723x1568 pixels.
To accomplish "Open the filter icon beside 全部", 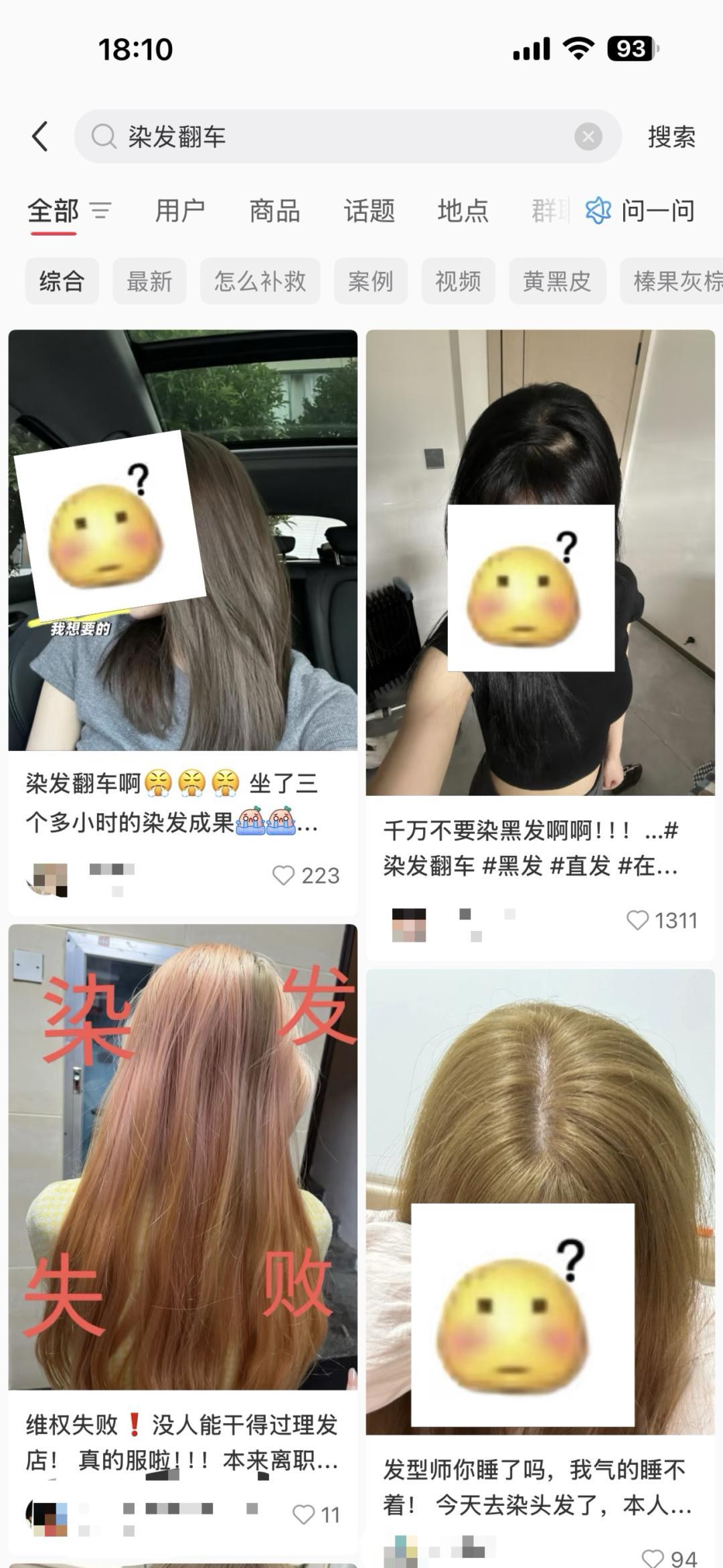I will [x=100, y=211].
